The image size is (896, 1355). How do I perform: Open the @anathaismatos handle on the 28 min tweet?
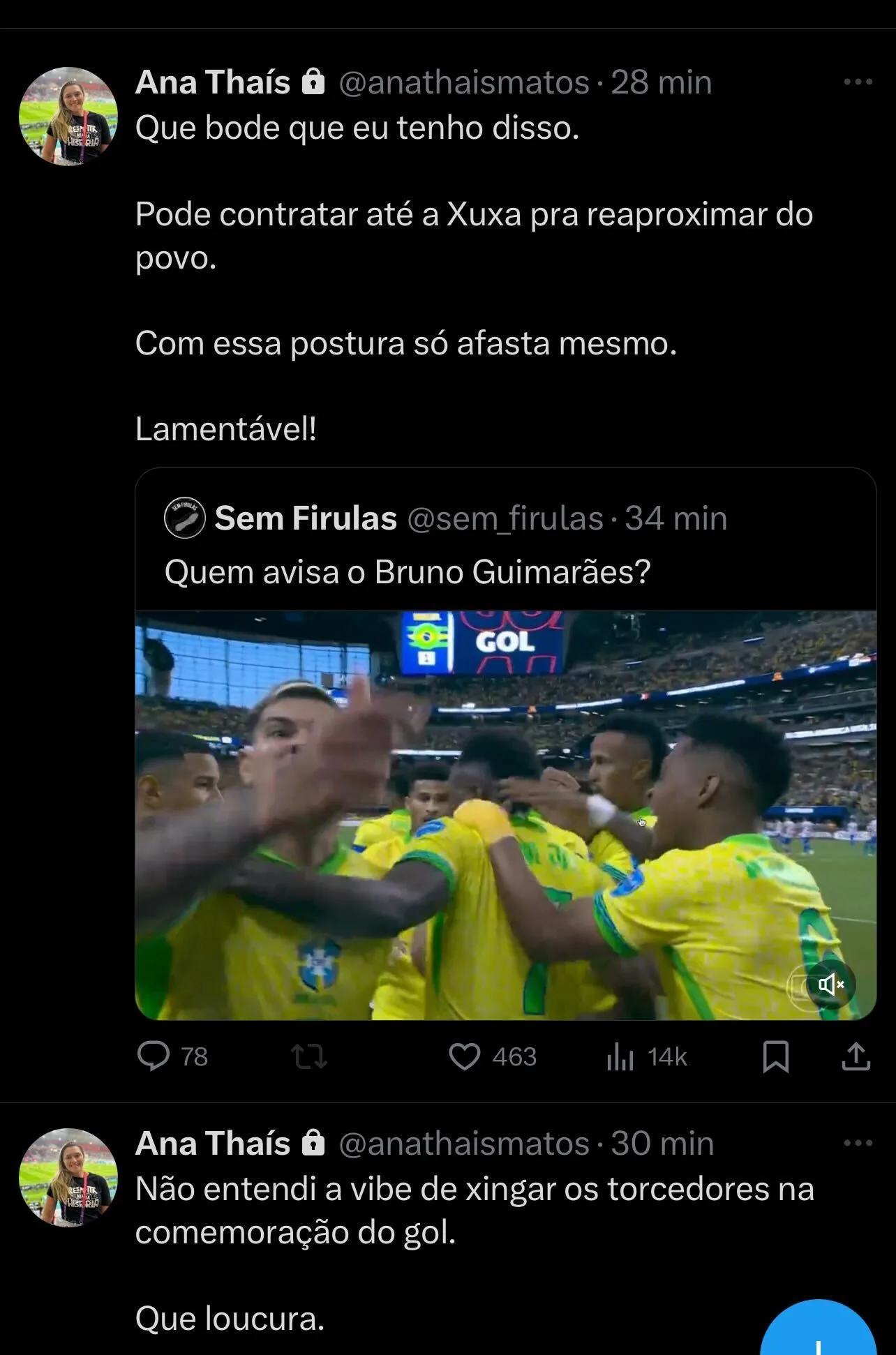coord(464,82)
